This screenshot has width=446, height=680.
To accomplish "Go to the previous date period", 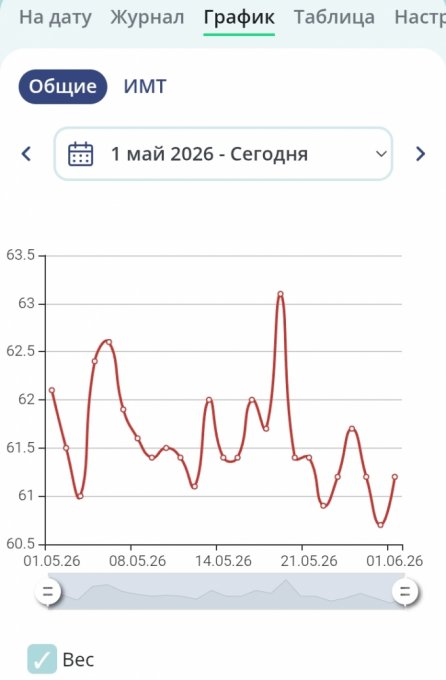I will (26, 154).
